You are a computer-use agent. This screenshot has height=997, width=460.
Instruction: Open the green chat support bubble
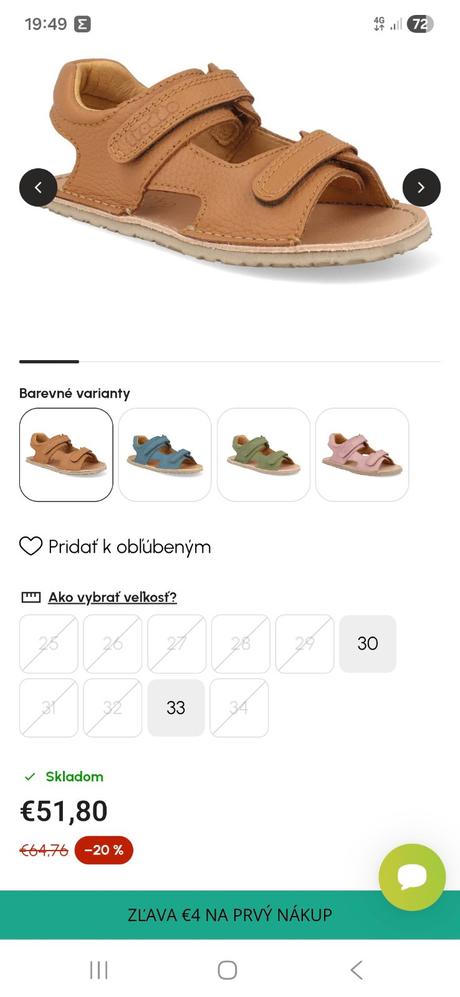(412, 877)
